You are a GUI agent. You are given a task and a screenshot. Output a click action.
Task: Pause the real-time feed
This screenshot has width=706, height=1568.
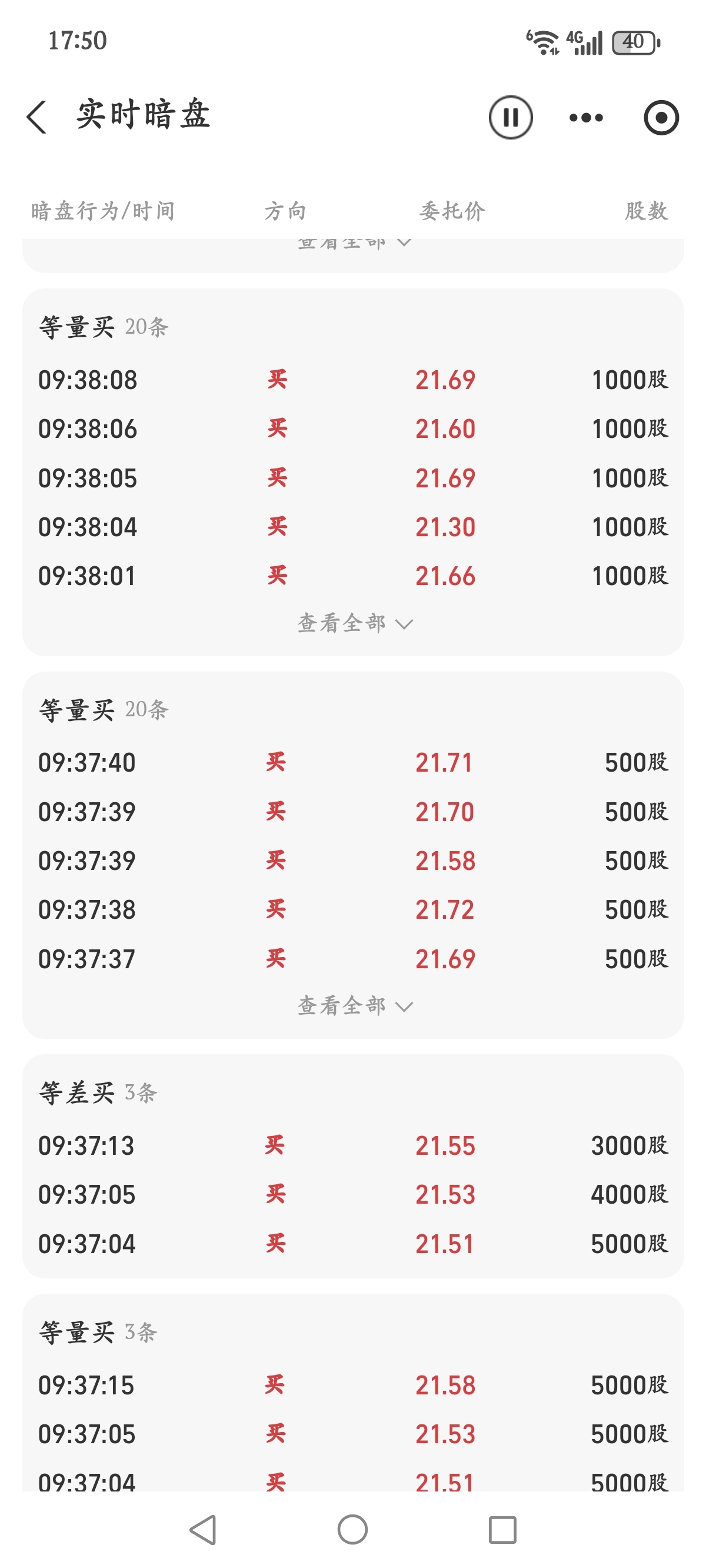[510, 117]
